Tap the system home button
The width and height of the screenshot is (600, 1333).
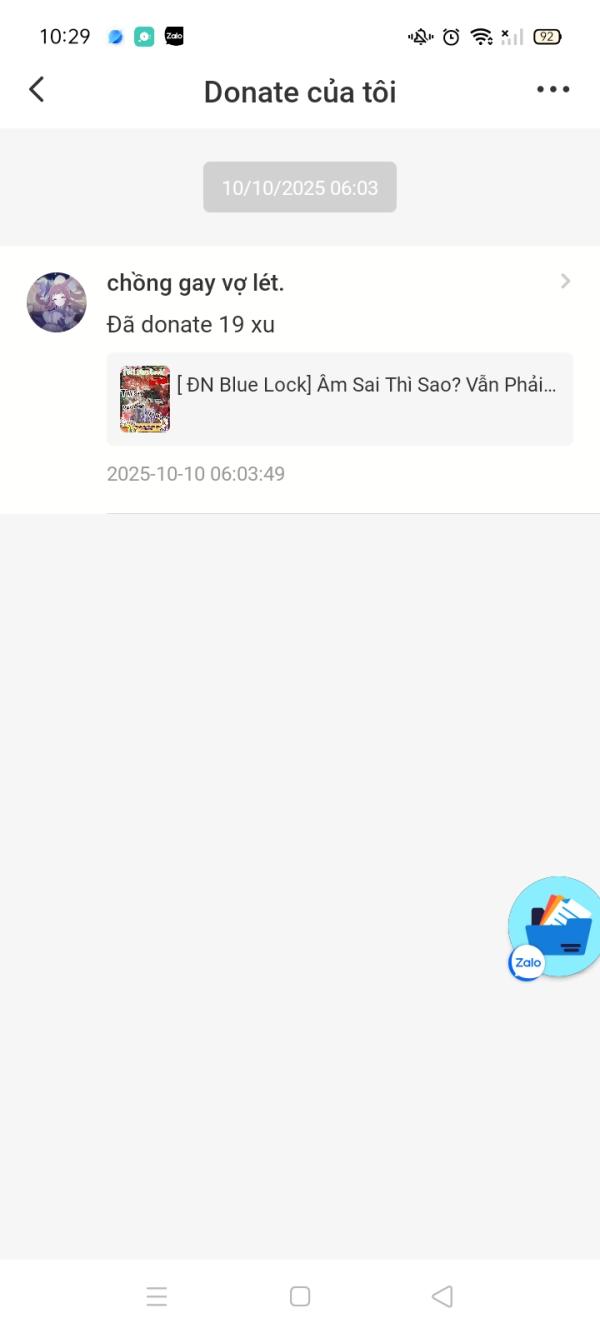click(300, 1296)
